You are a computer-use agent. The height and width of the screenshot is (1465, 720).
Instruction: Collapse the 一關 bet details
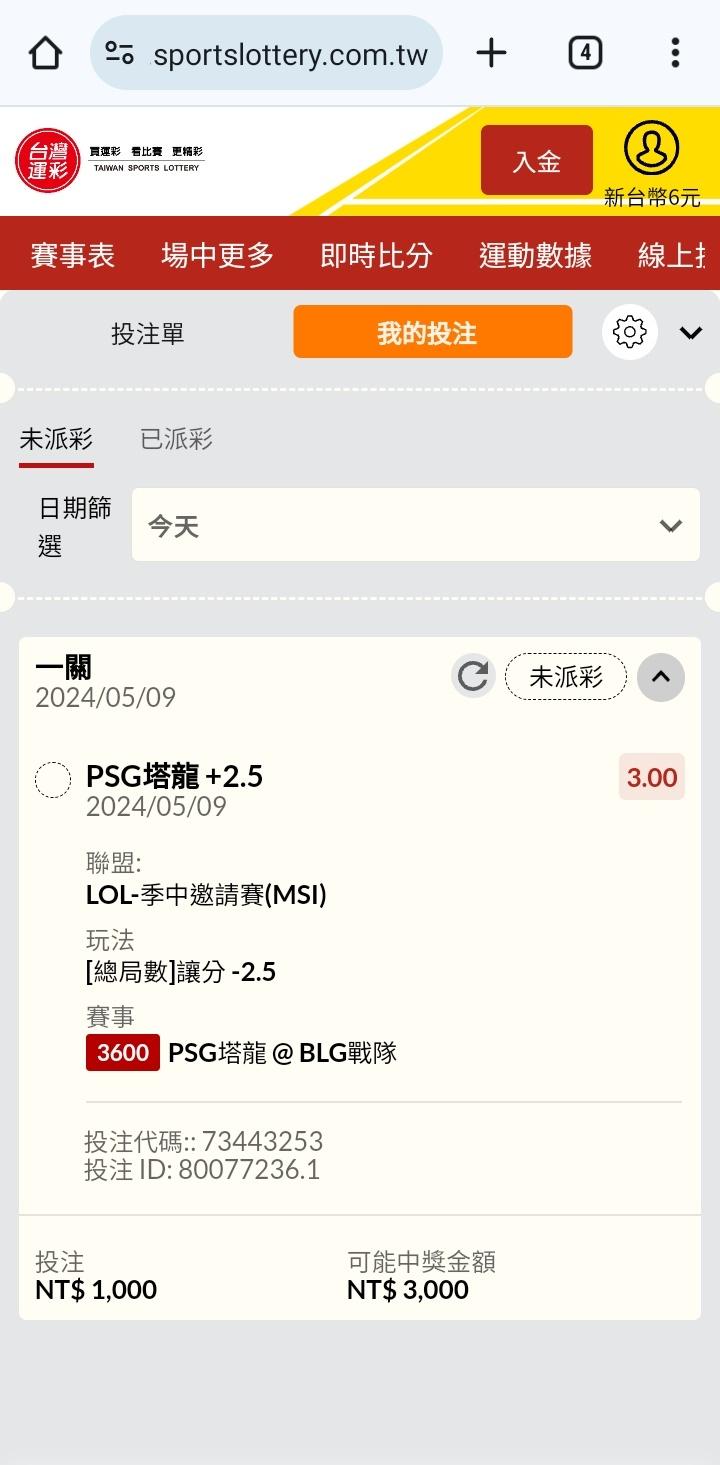(660, 677)
